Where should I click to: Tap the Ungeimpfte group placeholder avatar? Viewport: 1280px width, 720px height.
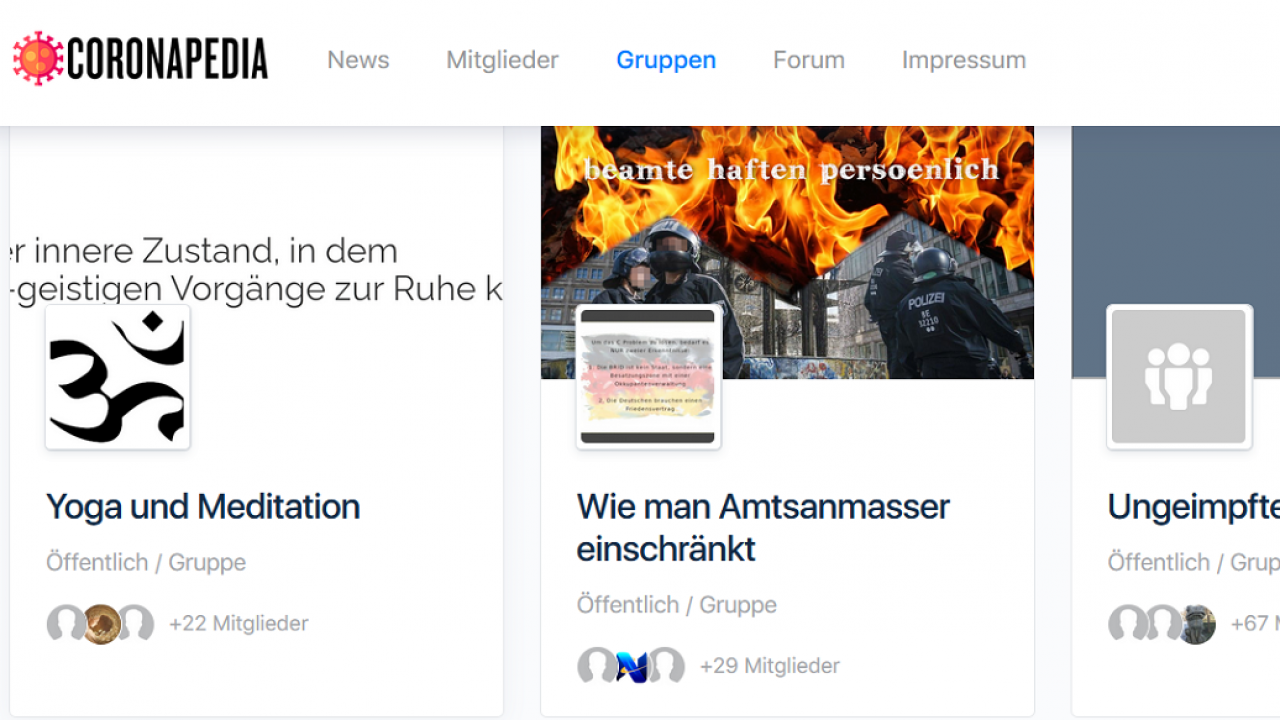[1179, 377]
